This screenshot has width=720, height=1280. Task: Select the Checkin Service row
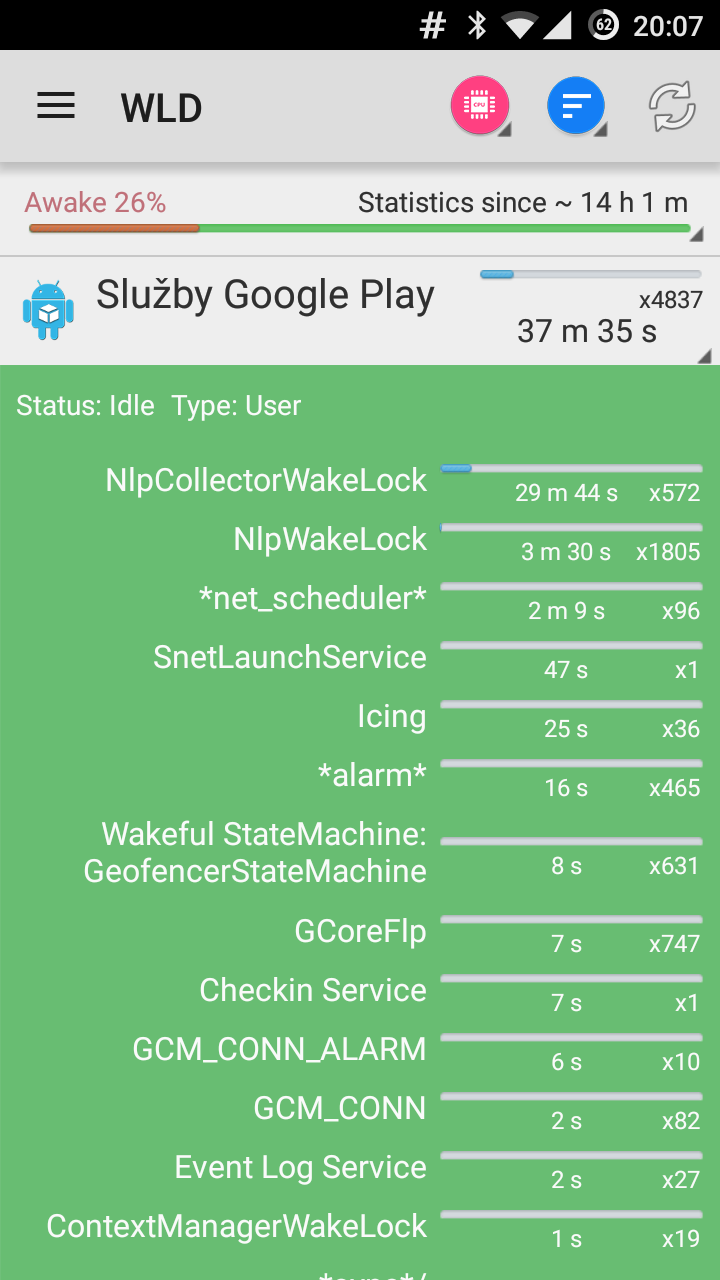(x=360, y=992)
